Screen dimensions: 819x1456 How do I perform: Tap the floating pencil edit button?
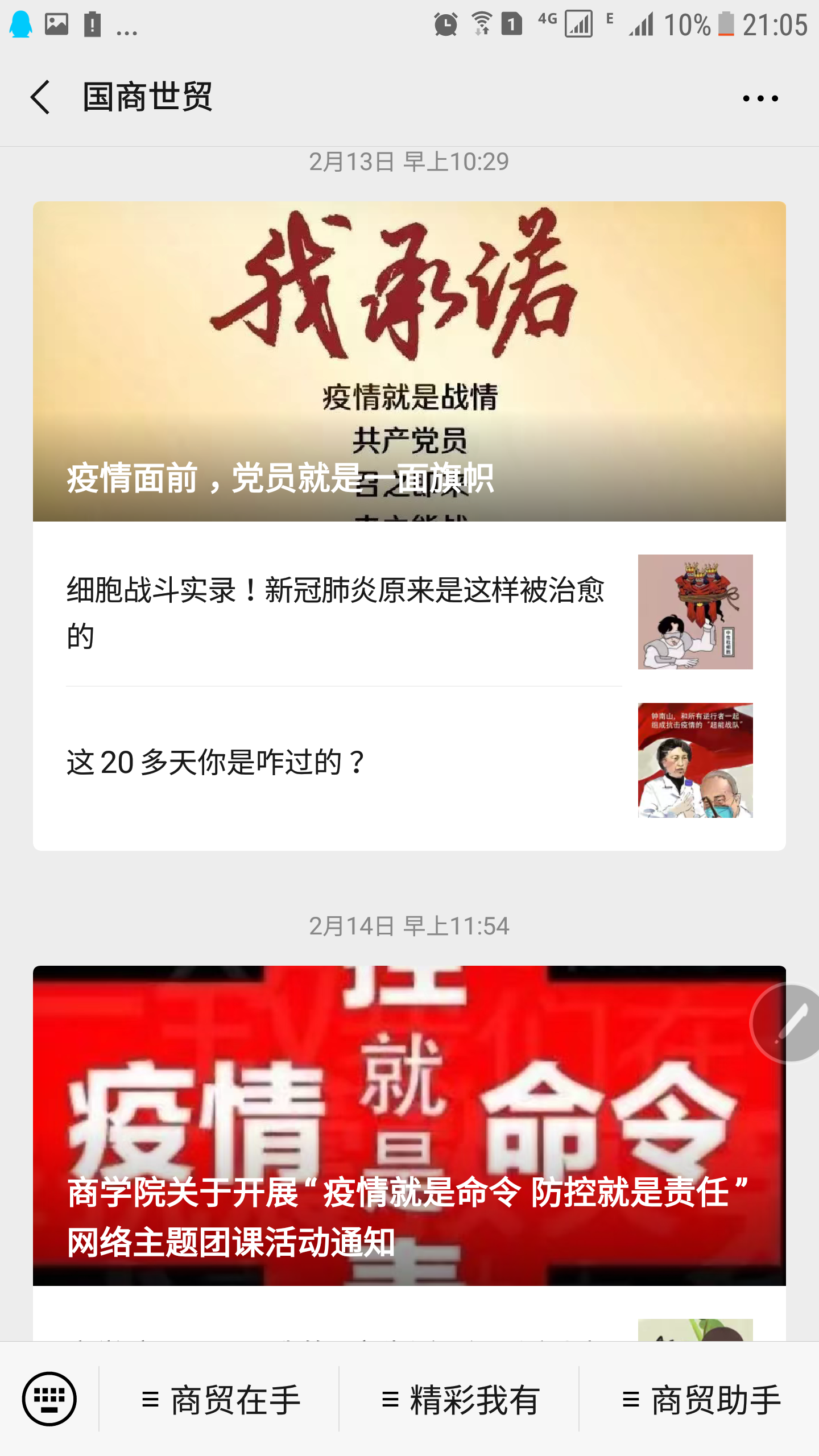792,1023
